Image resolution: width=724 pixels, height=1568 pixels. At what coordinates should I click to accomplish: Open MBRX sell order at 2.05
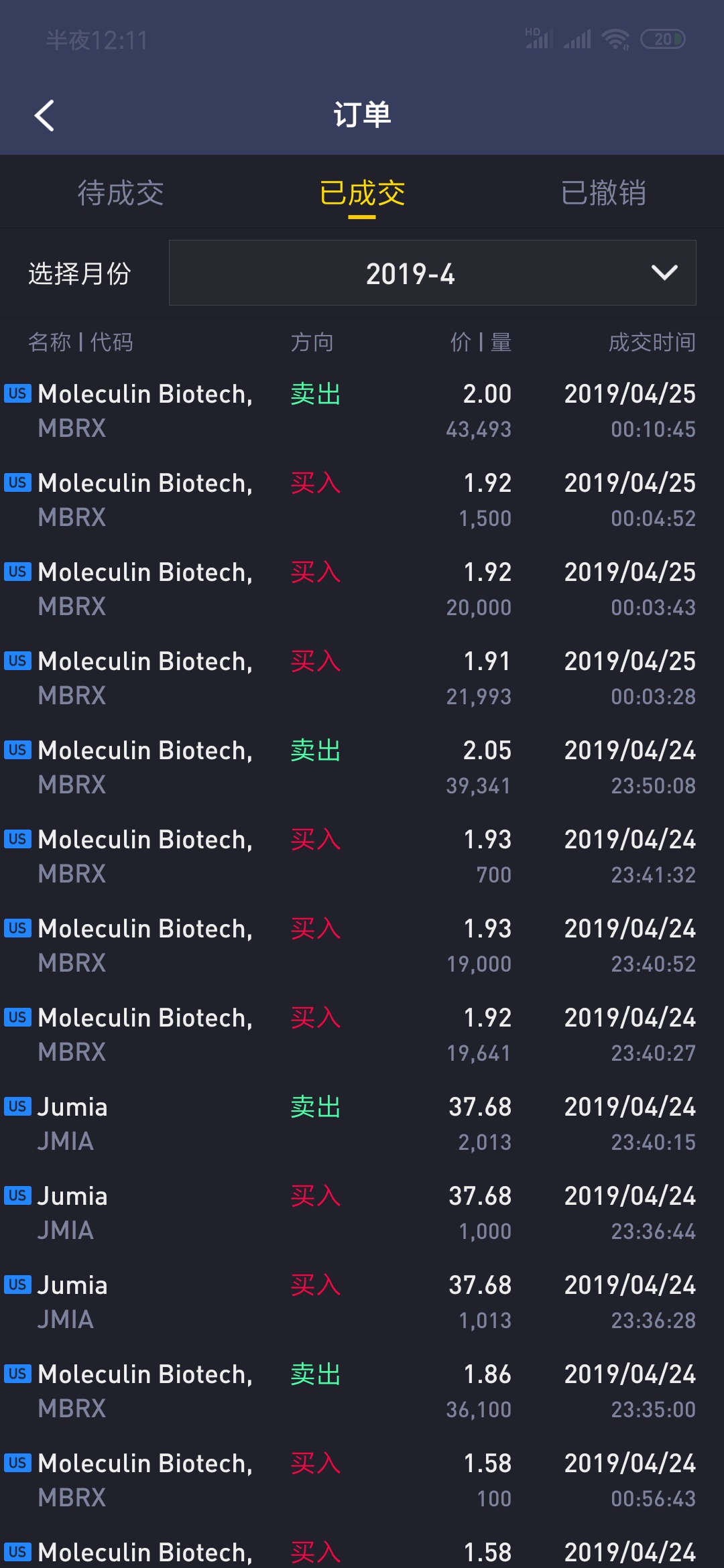pyautogui.click(x=362, y=767)
